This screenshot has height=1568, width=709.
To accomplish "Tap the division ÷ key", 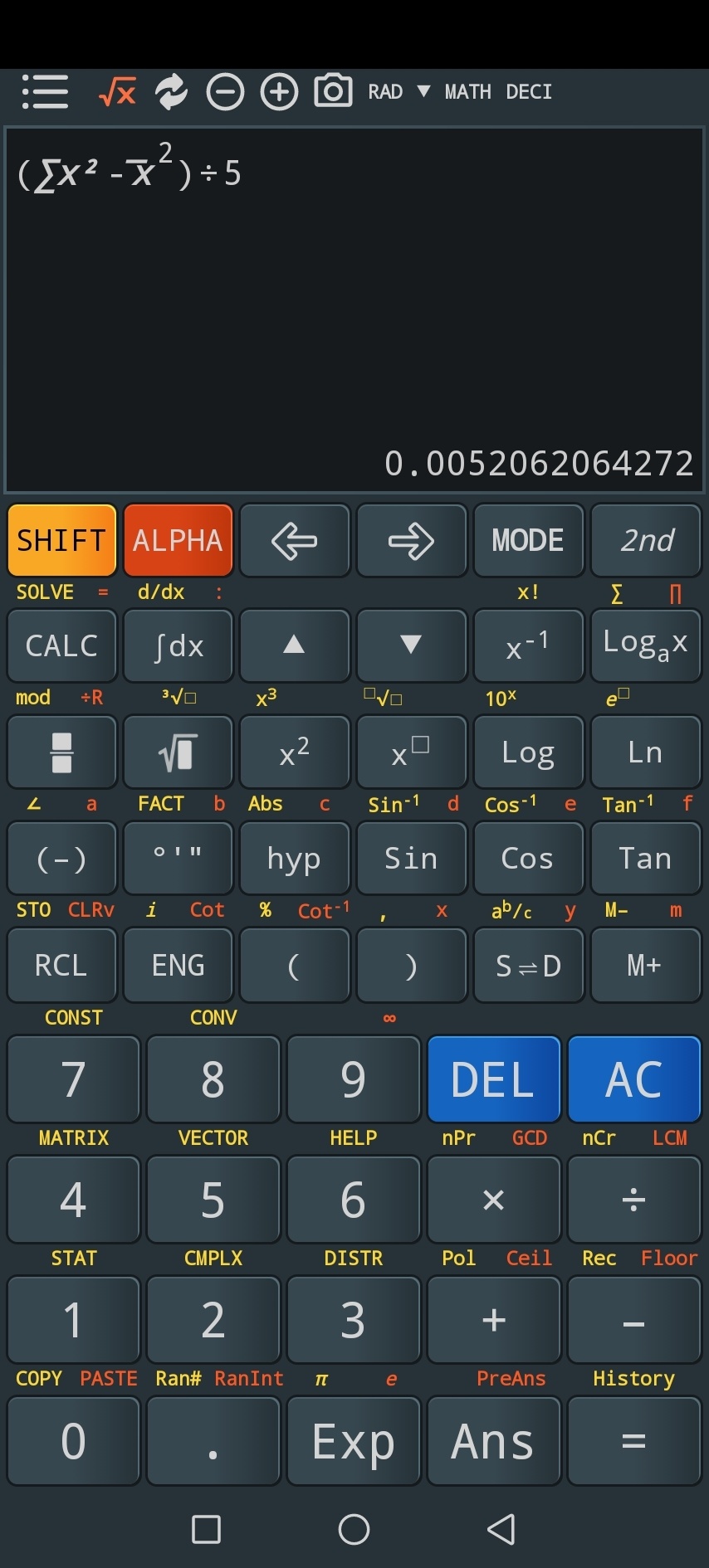I will [x=634, y=1200].
